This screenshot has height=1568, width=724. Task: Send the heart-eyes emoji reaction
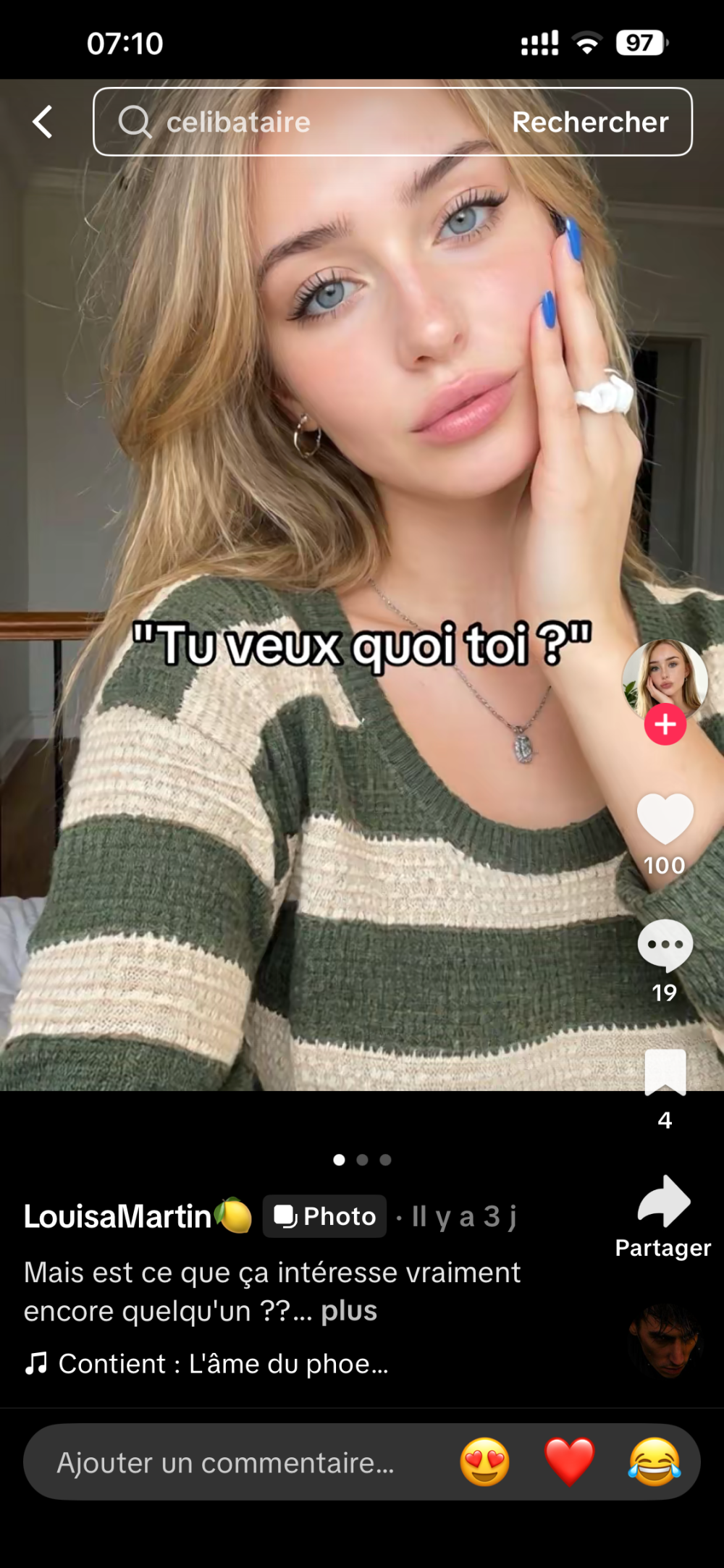484,1462
